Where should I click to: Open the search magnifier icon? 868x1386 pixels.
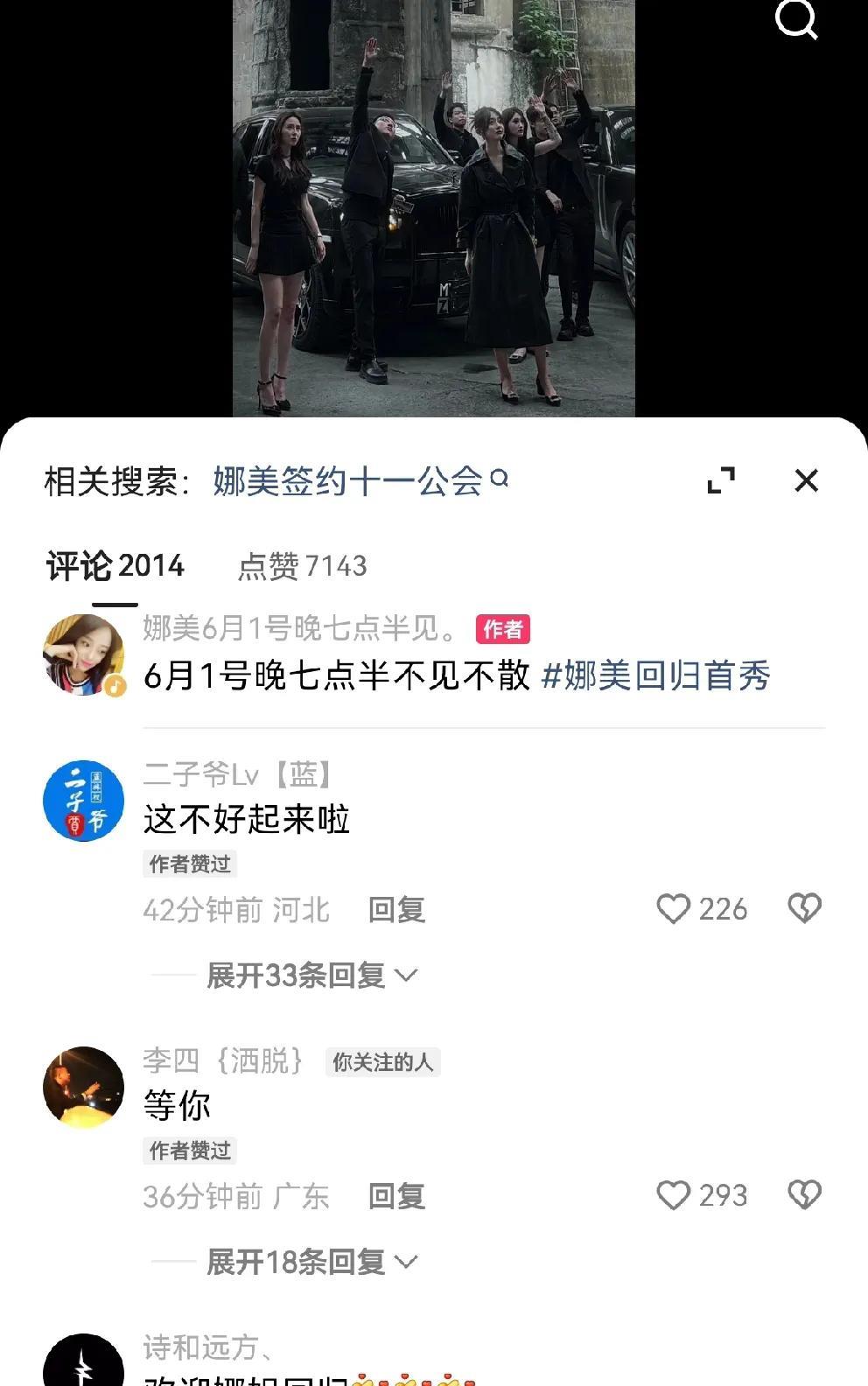pos(795,19)
